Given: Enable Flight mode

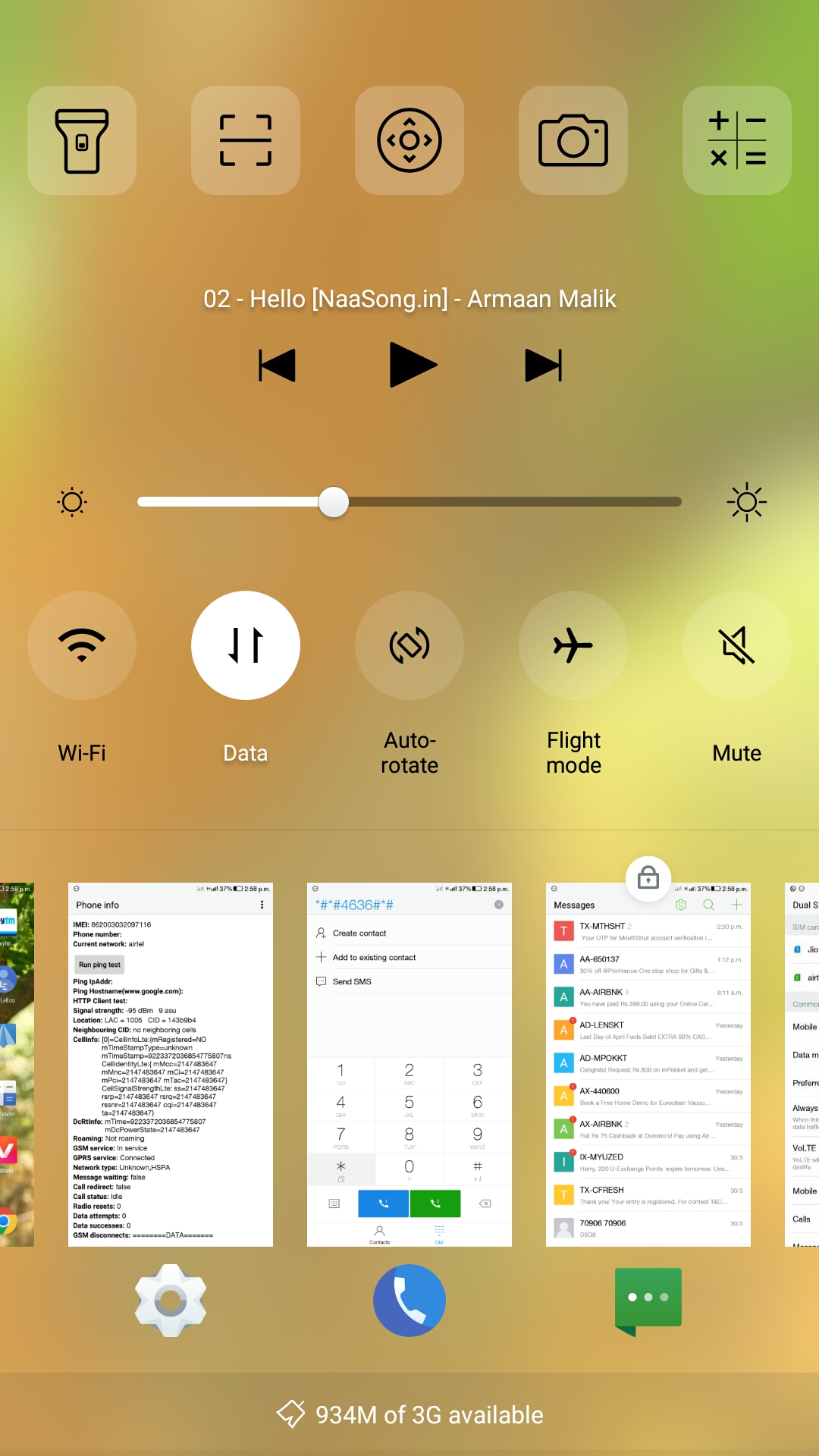Looking at the screenshot, I should click(573, 645).
